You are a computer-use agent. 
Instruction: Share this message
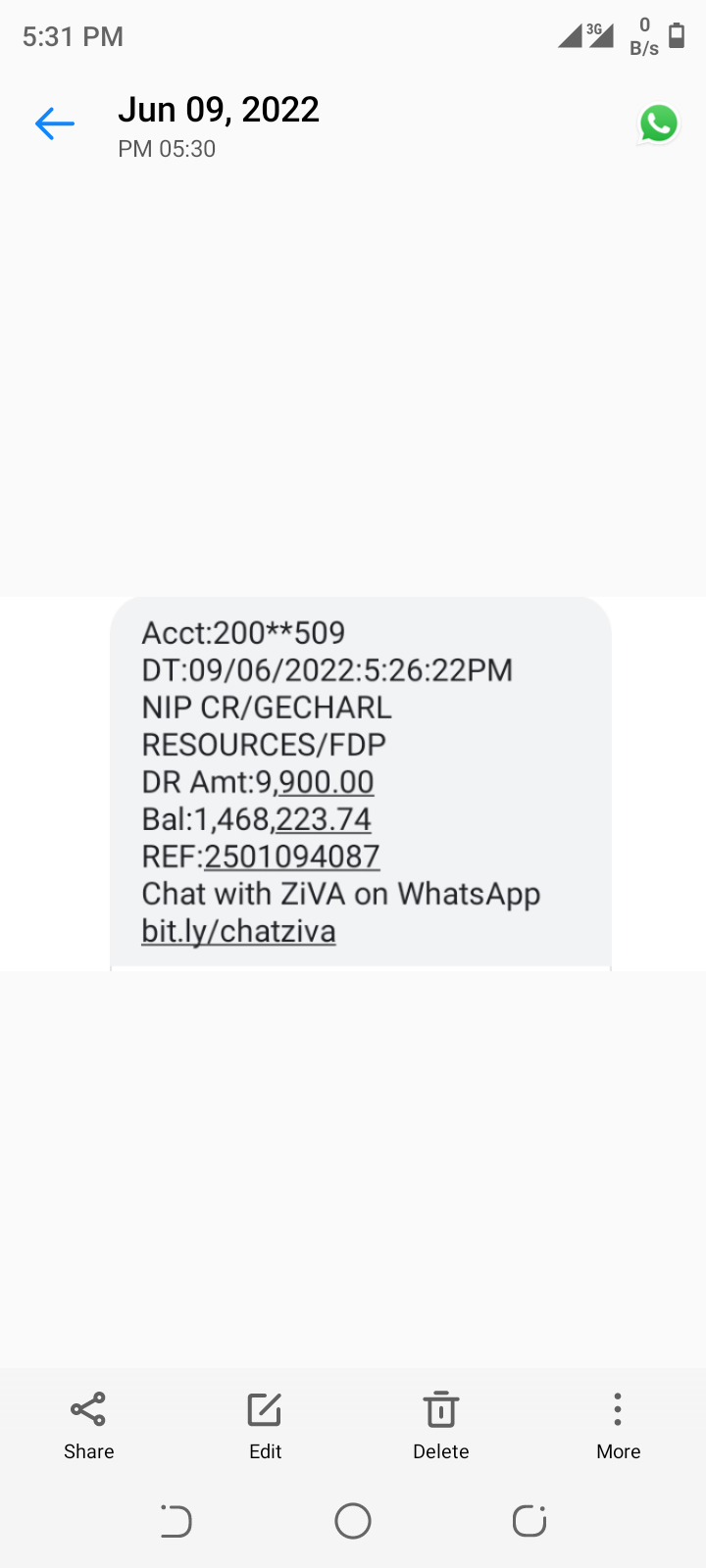(x=88, y=1426)
